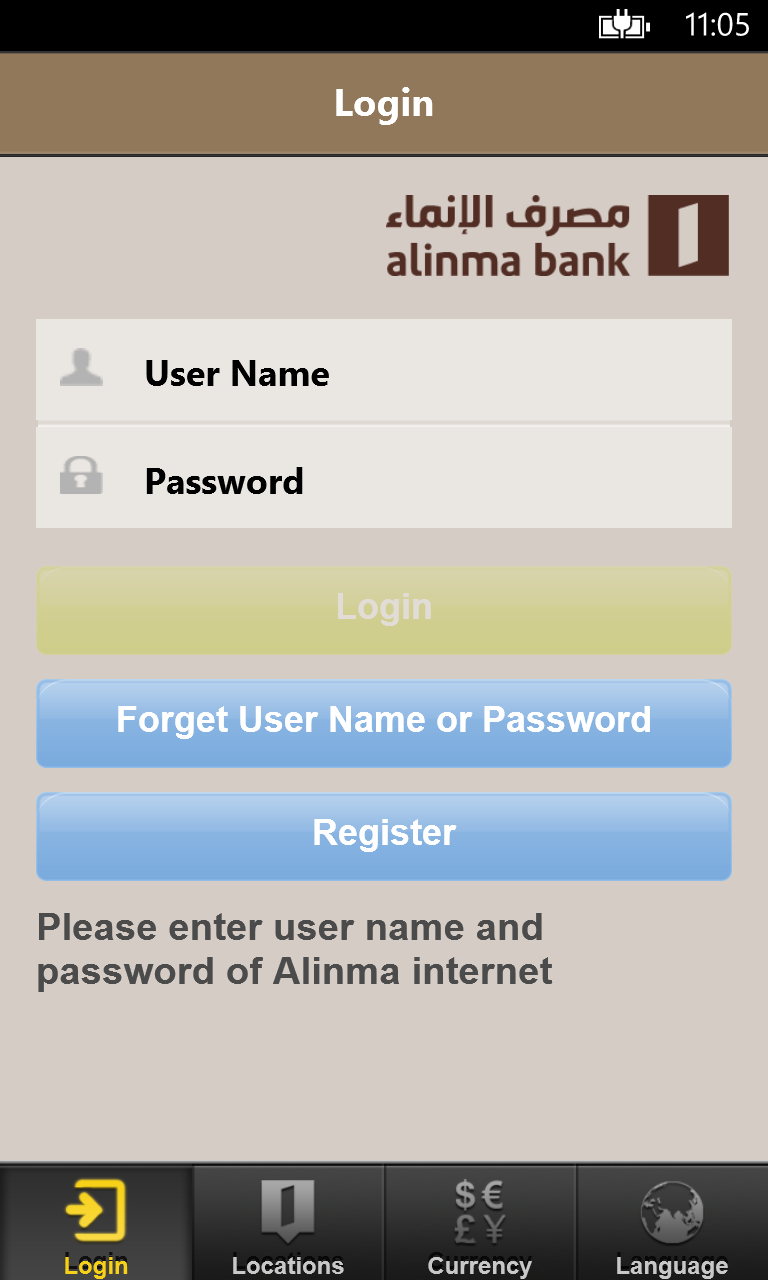Open Forget User Name or Password
Screen dimensions: 768x1280
pos(384,723)
